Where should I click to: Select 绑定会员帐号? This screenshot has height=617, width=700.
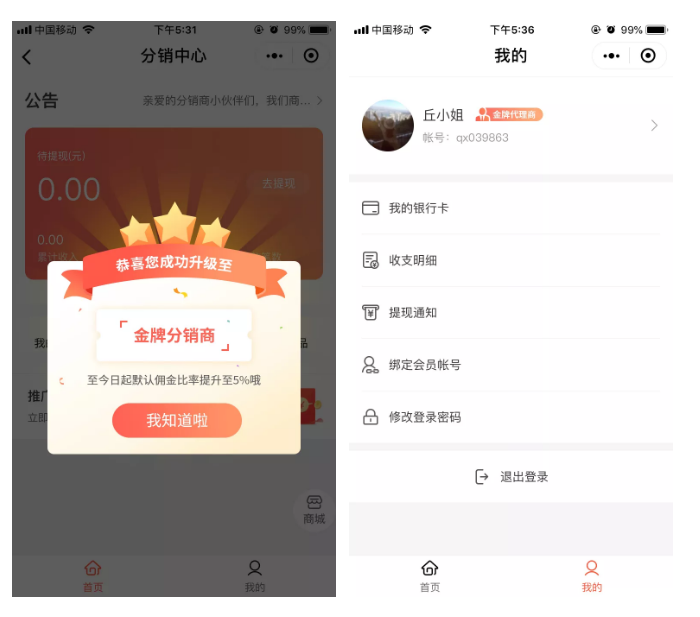click(510, 365)
